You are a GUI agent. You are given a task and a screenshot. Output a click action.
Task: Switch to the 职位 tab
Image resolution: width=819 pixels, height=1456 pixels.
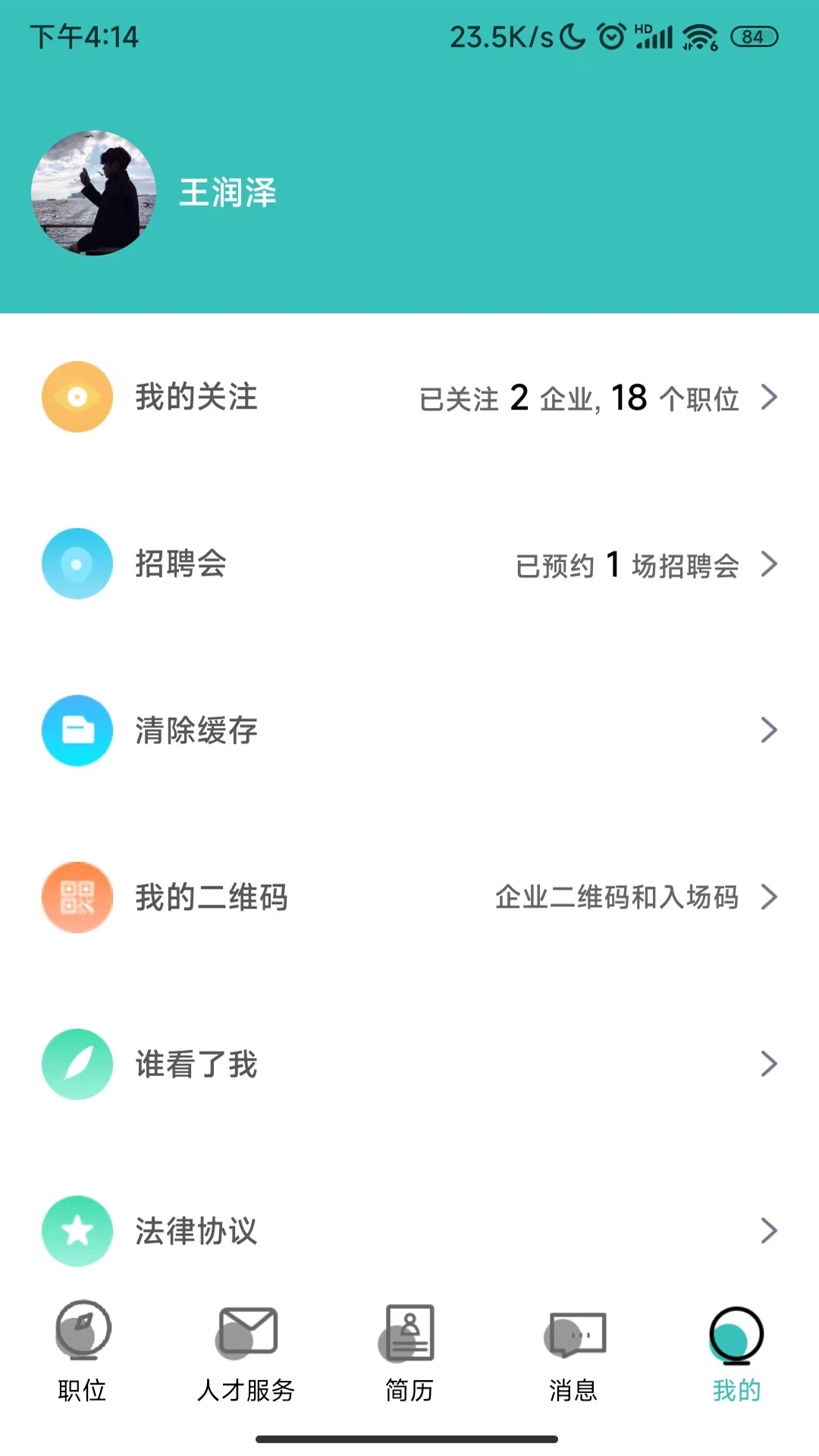pos(82,1357)
